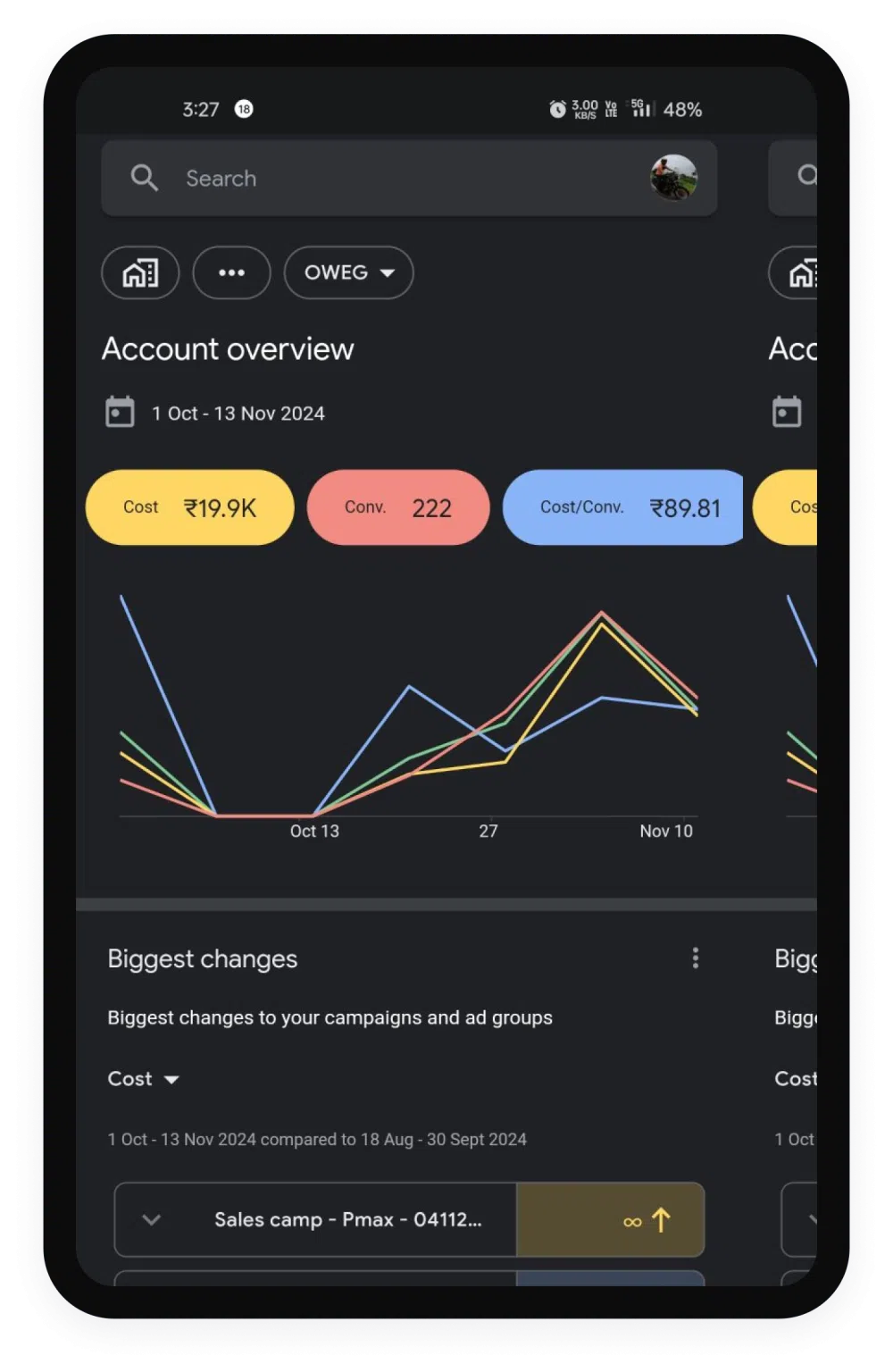Select the Conv. metric chip
The height and width of the screenshot is (1372, 893).
click(398, 507)
